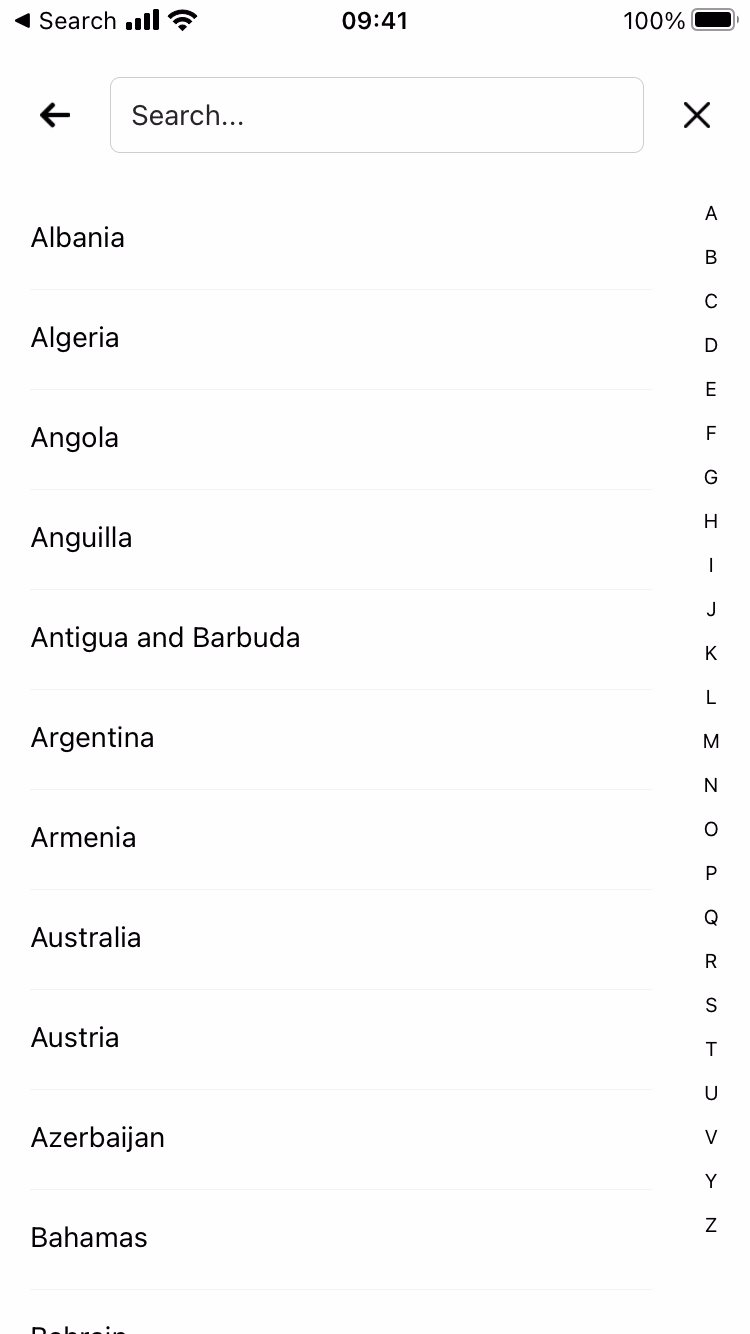The width and height of the screenshot is (750, 1334).
Task: Select Albania from the list
Action: (341, 239)
